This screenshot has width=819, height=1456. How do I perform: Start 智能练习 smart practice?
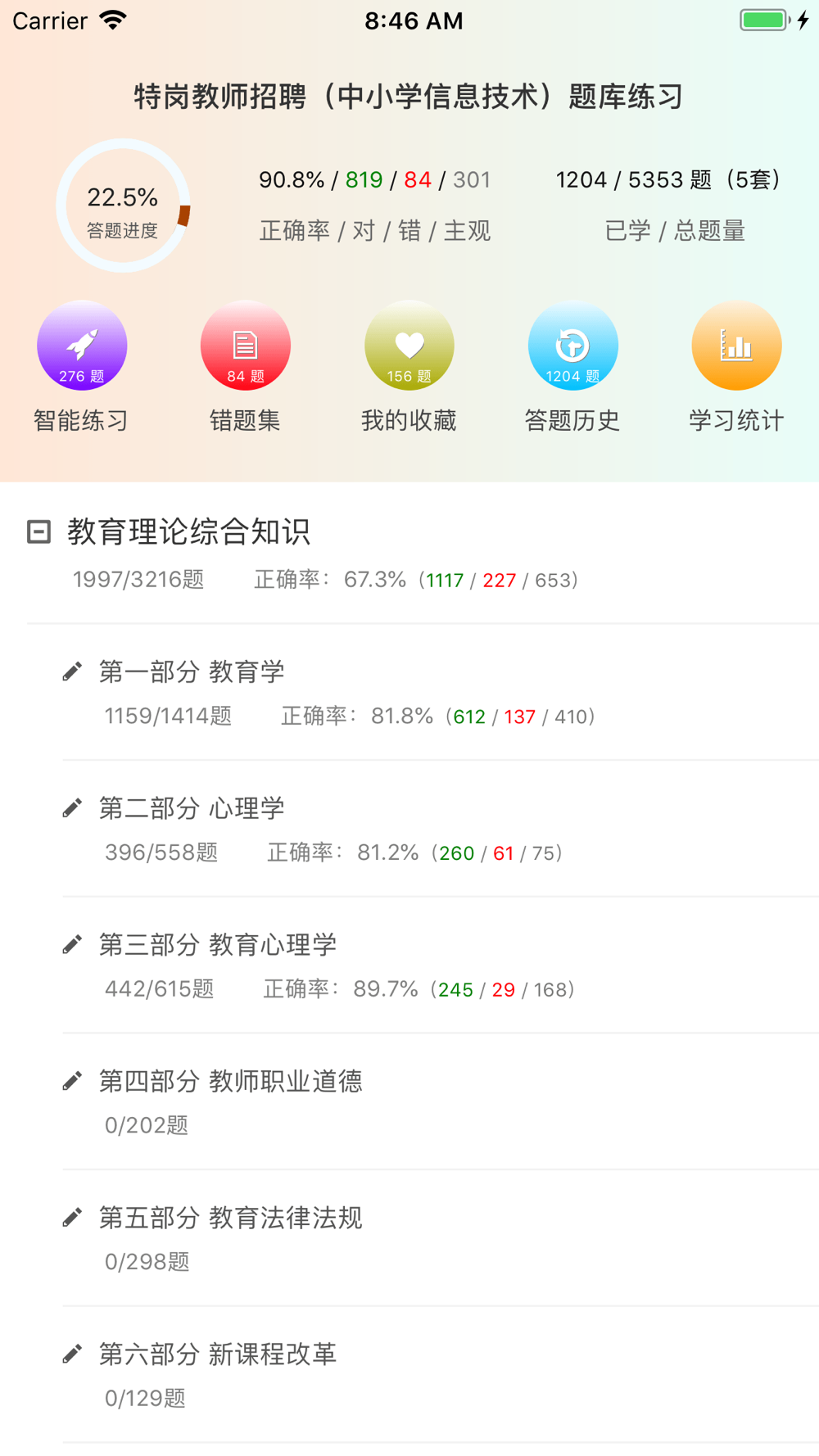[x=82, y=346]
